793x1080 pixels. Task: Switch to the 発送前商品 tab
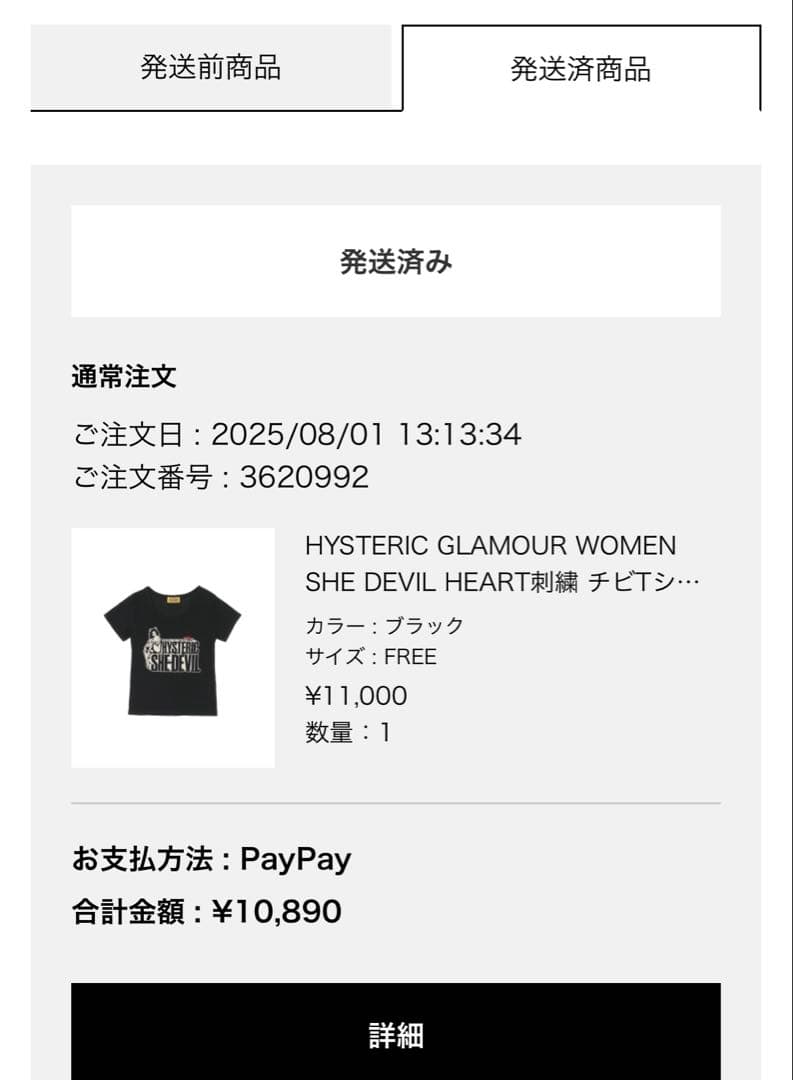(x=211, y=68)
